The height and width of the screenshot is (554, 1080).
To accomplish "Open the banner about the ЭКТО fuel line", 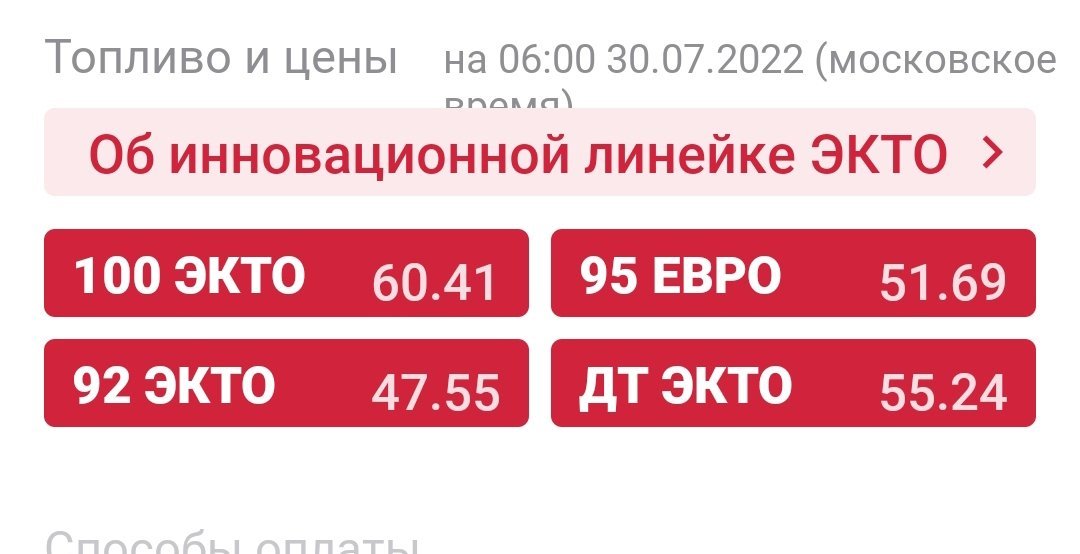I will point(540,153).
